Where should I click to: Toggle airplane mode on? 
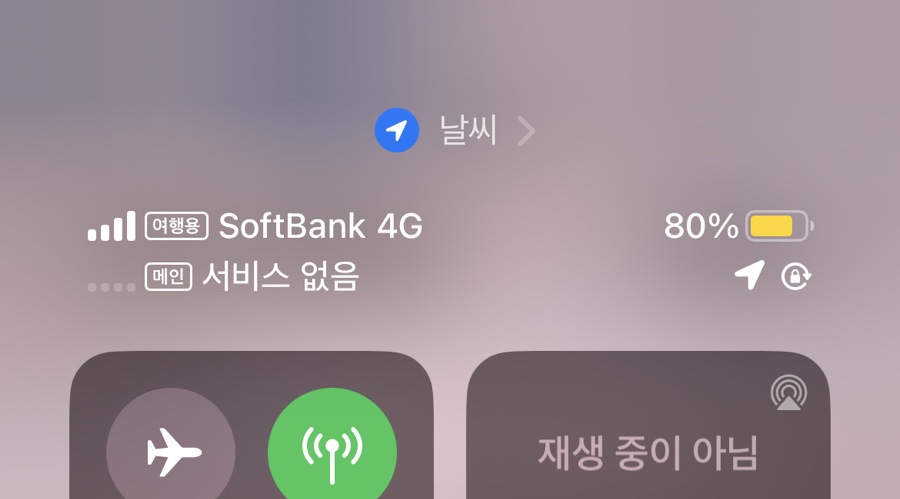click(x=171, y=452)
